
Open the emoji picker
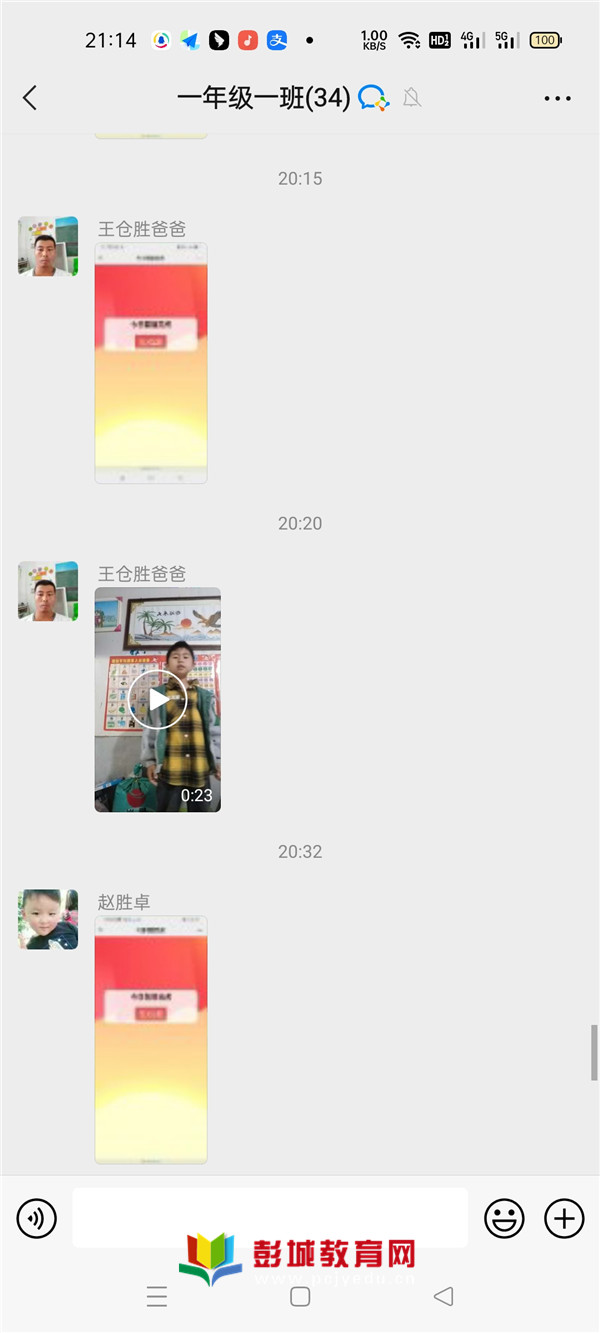coord(504,1218)
